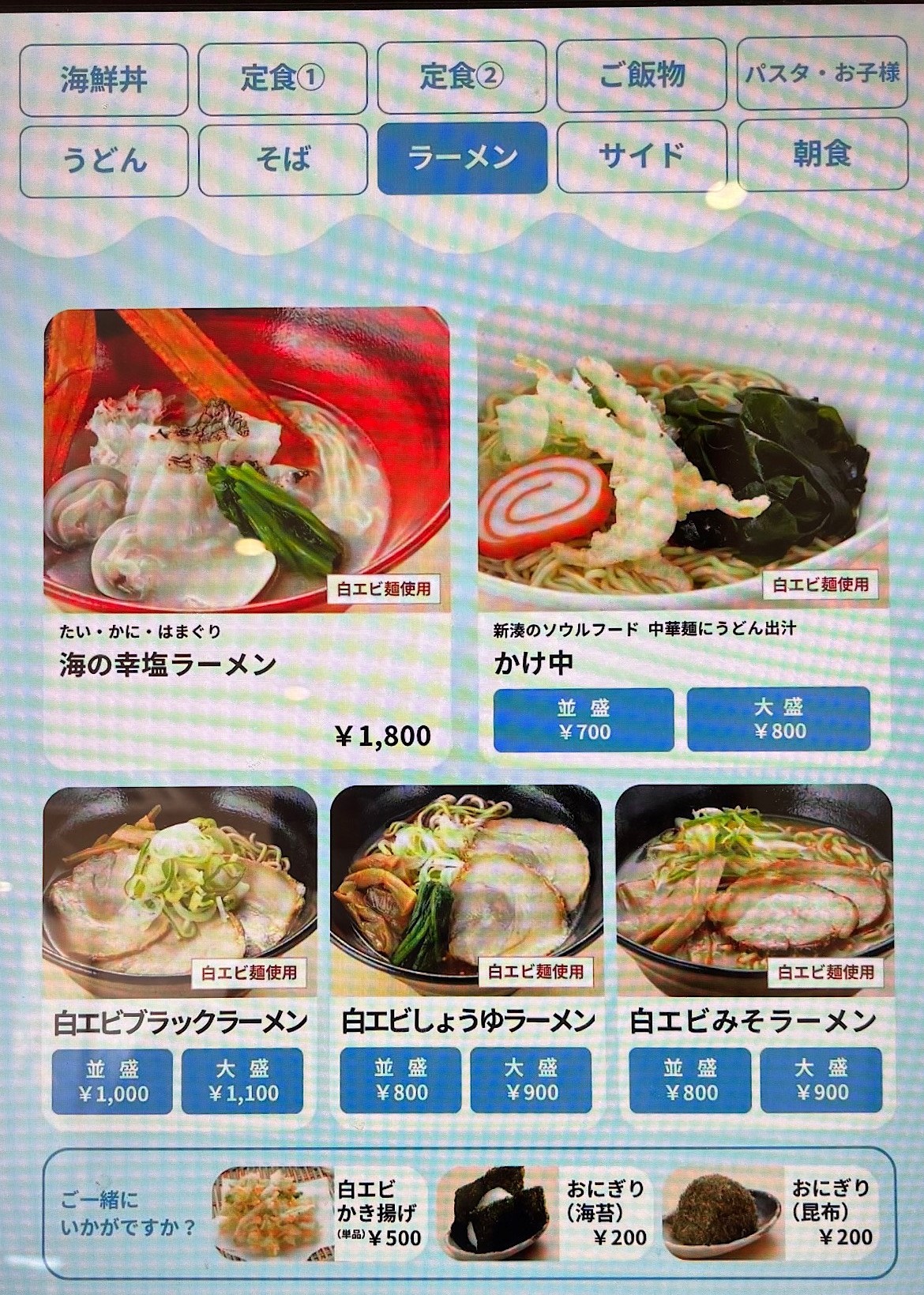Open the 定食① category

pos(283,78)
